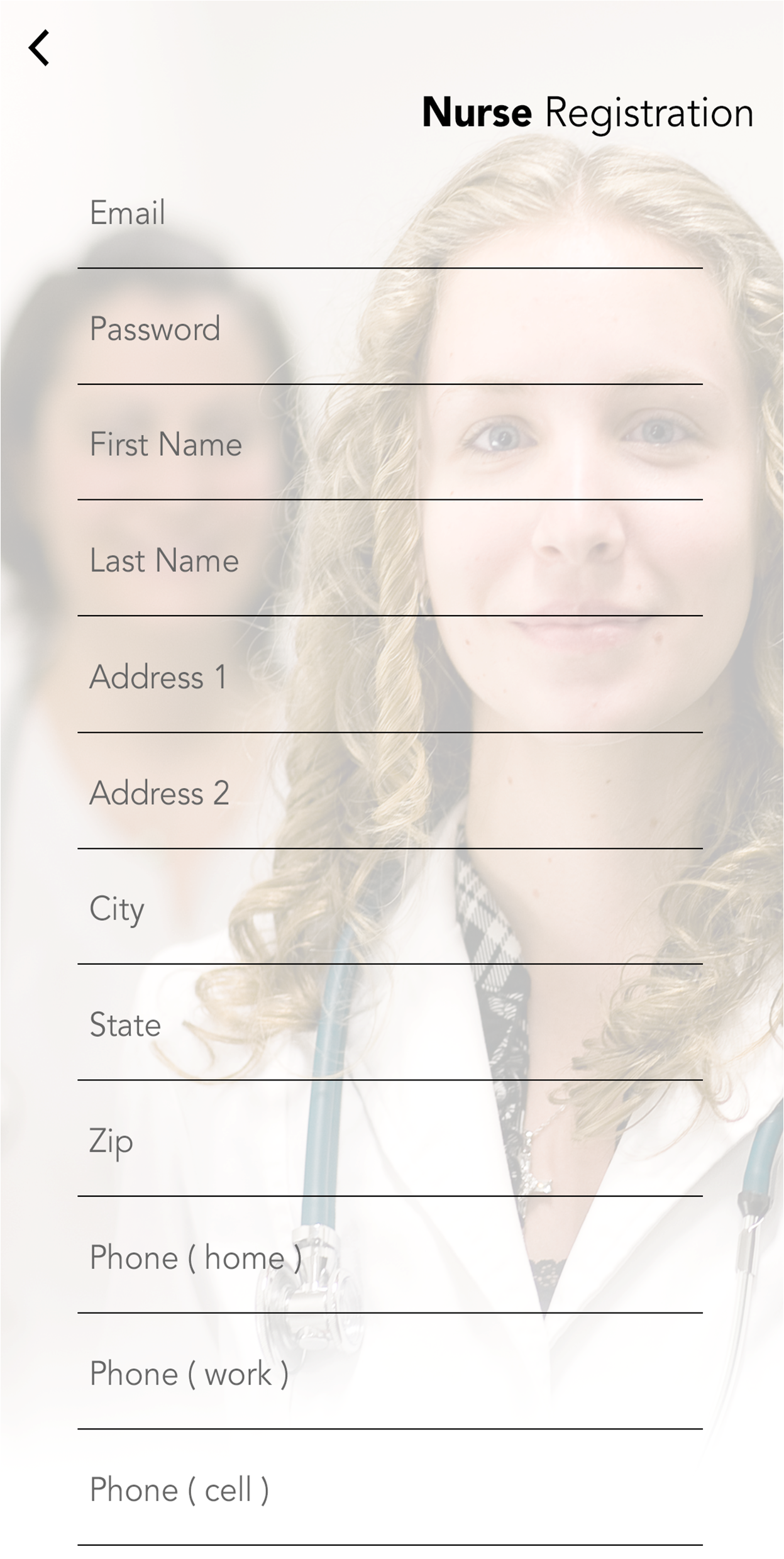Screen dimensions: 784x1559
Task: Focus the Address 1 field
Action: click(x=390, y=677)
